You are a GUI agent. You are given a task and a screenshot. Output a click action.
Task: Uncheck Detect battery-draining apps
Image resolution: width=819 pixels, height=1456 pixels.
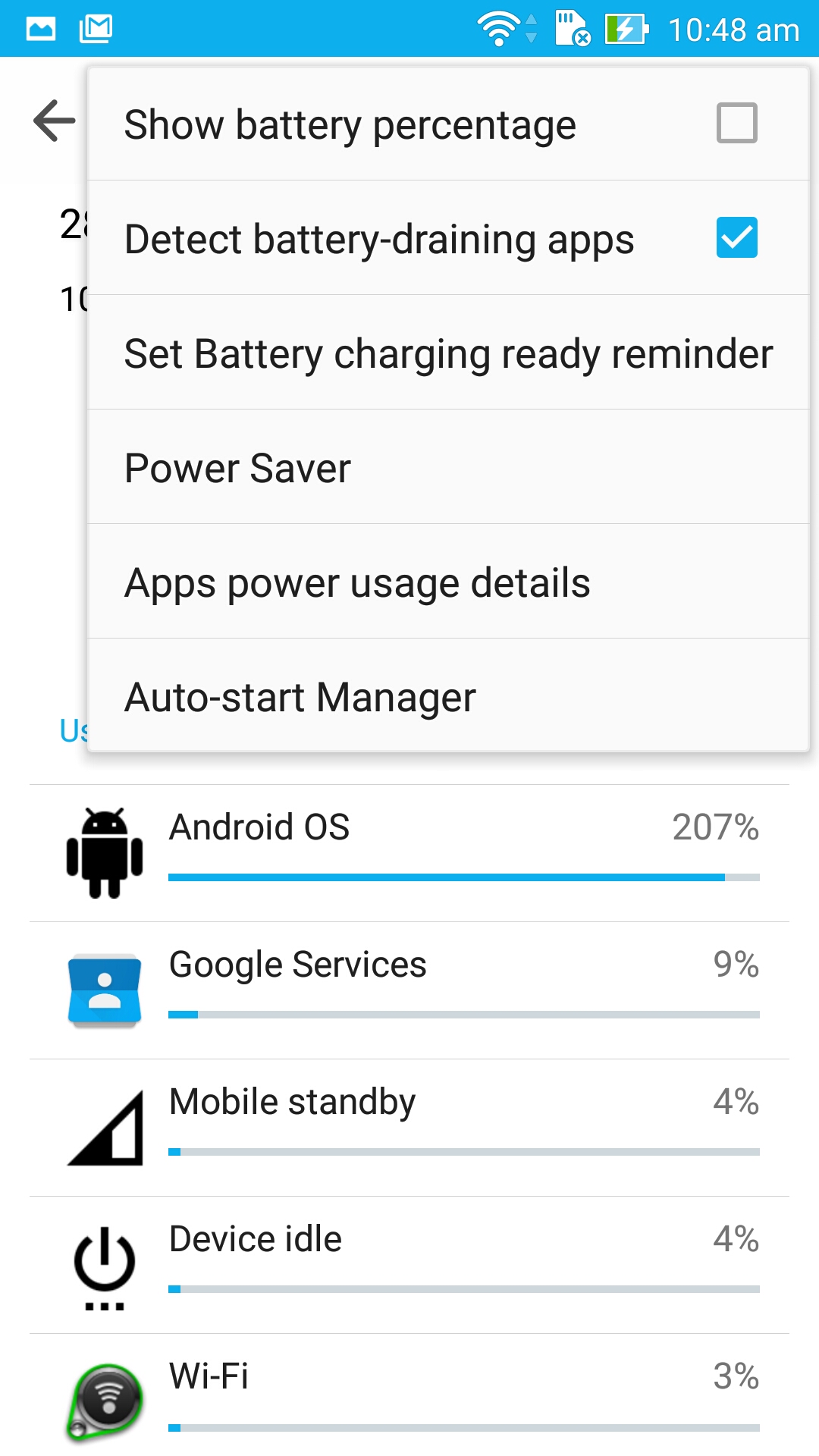tap(736, 237)
